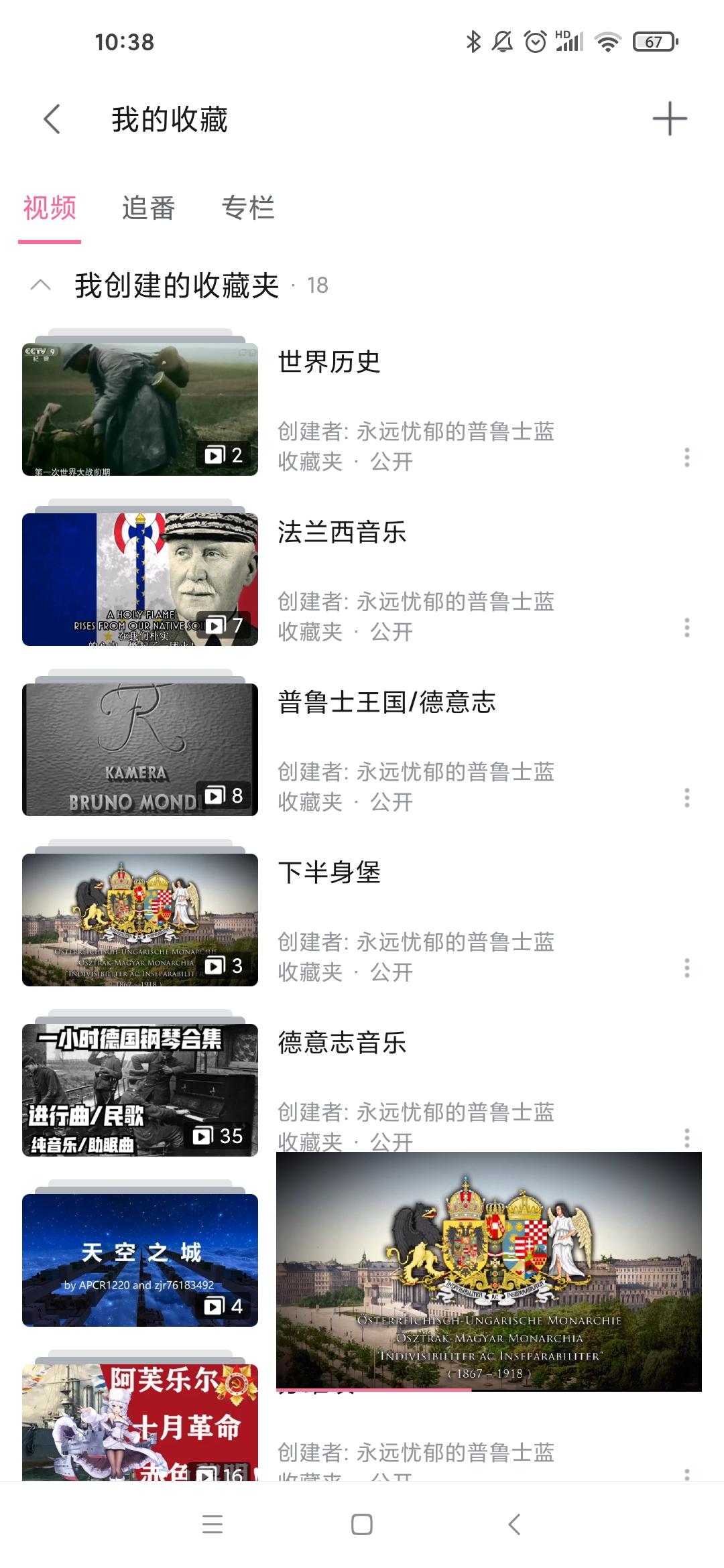Collapse 我创建的收藏夹 section
This screenshot has width=724, height=1568.
click(41, 285)
